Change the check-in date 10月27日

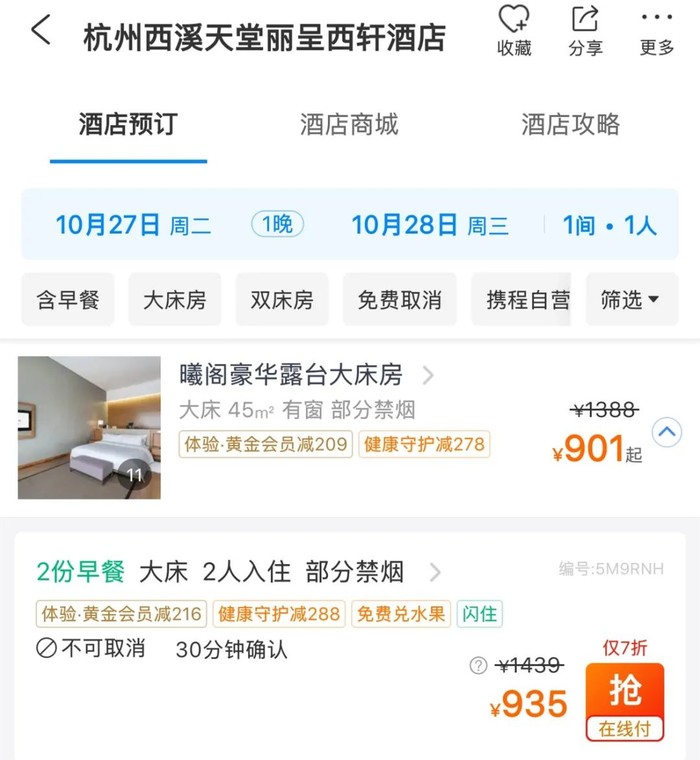[x=132, y=225]
